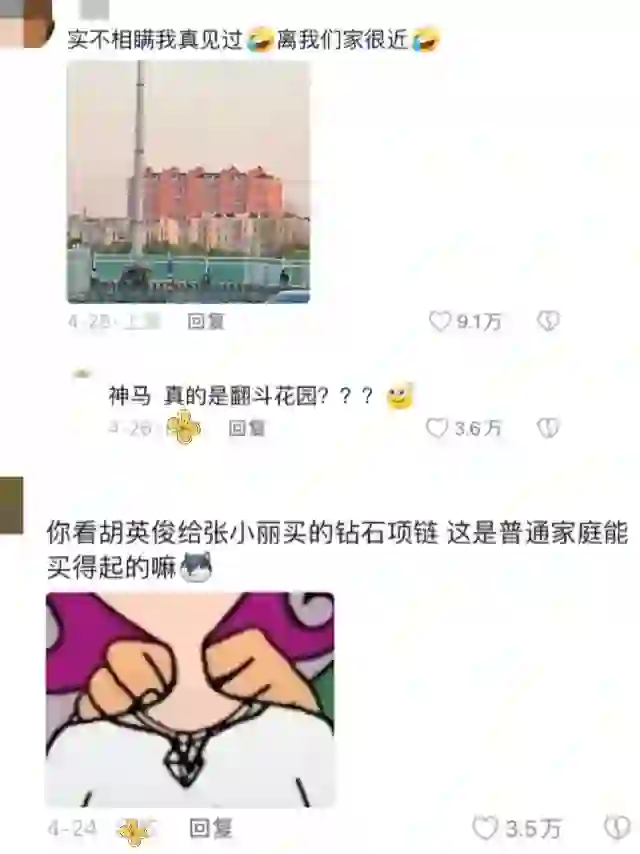Open the cartoon necklace image in the comment
The width and height of the screenshot is (640, 854).
[190, 699]
